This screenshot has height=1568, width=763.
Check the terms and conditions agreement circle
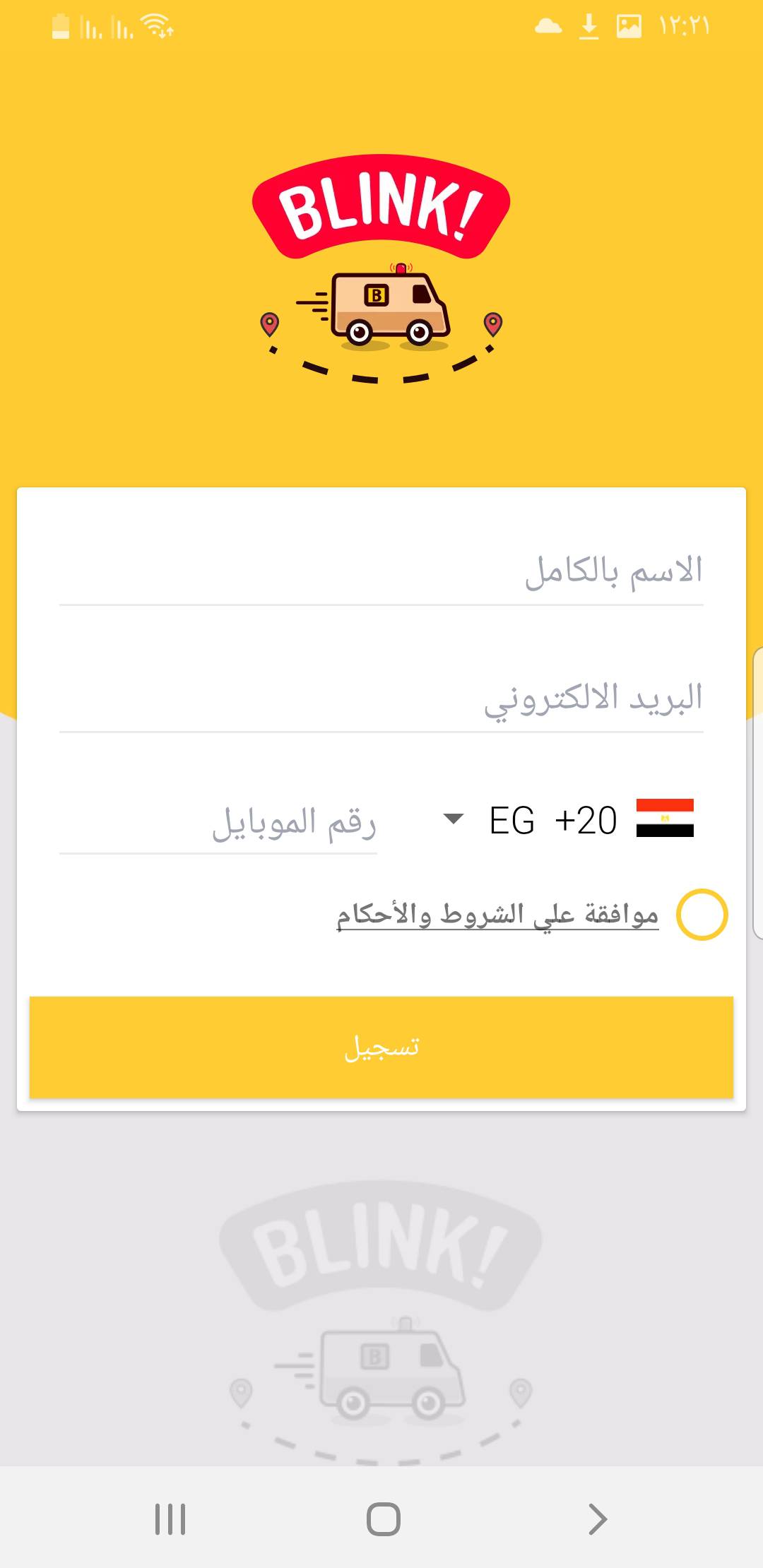(702, 915)
